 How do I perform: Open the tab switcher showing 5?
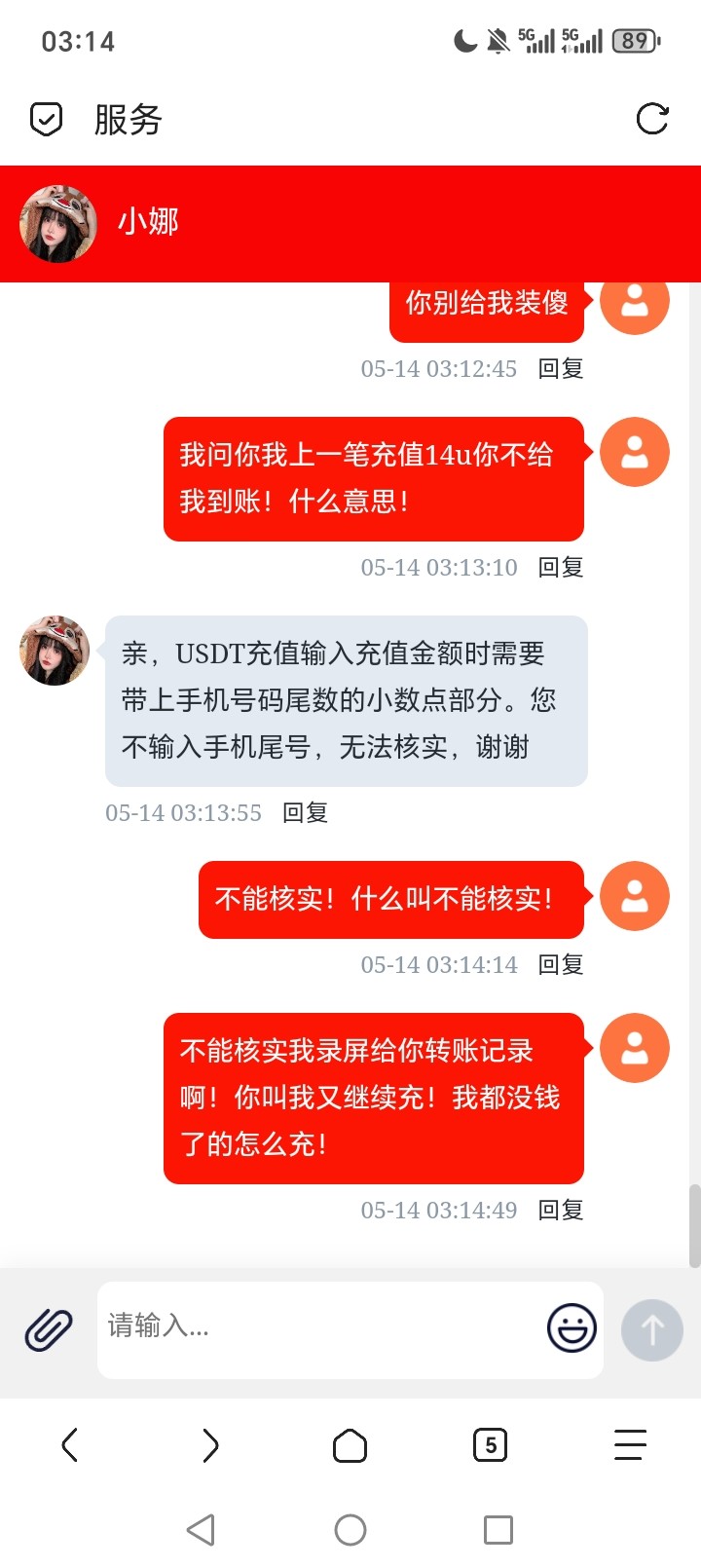(x=490, y=1445)
